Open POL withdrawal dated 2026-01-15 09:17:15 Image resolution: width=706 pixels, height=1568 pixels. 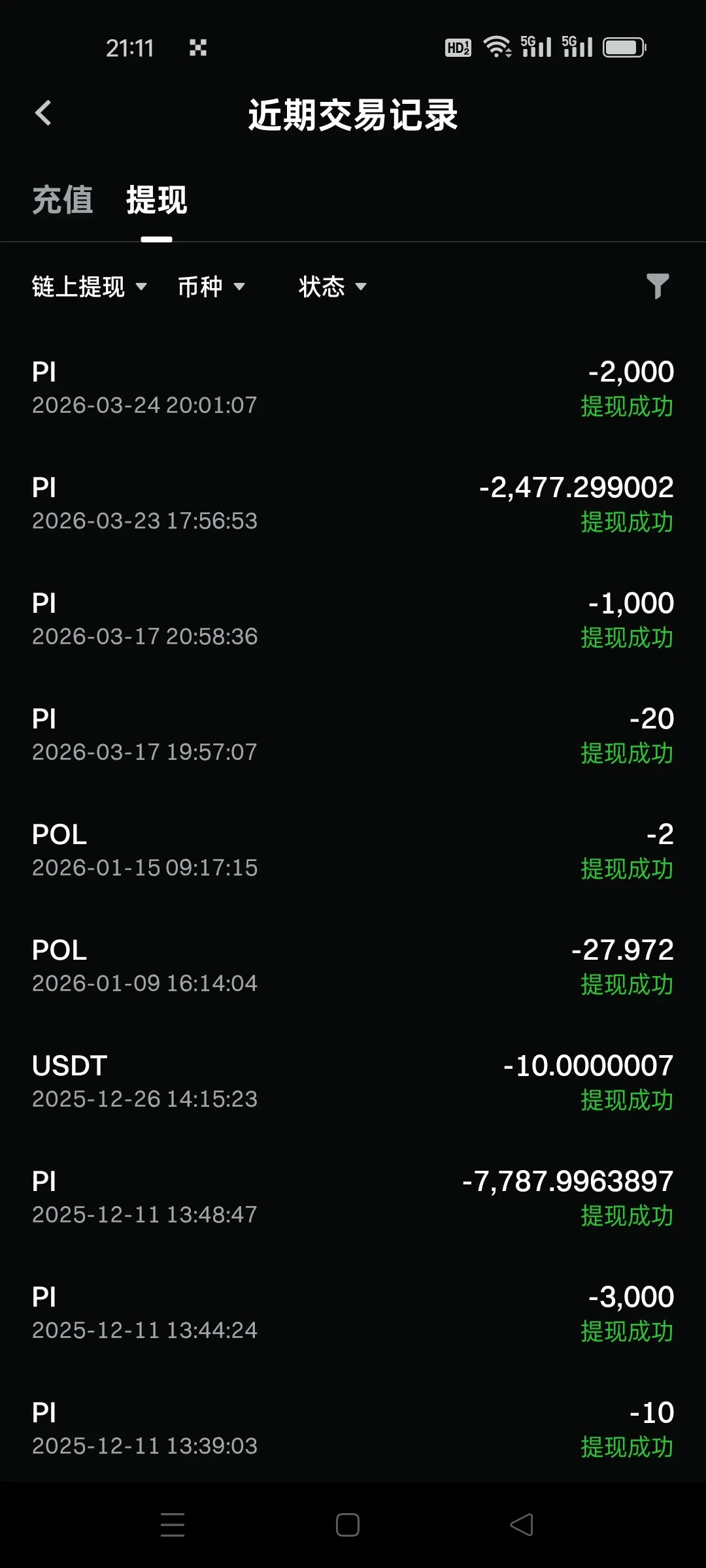[x=353, y=851]
